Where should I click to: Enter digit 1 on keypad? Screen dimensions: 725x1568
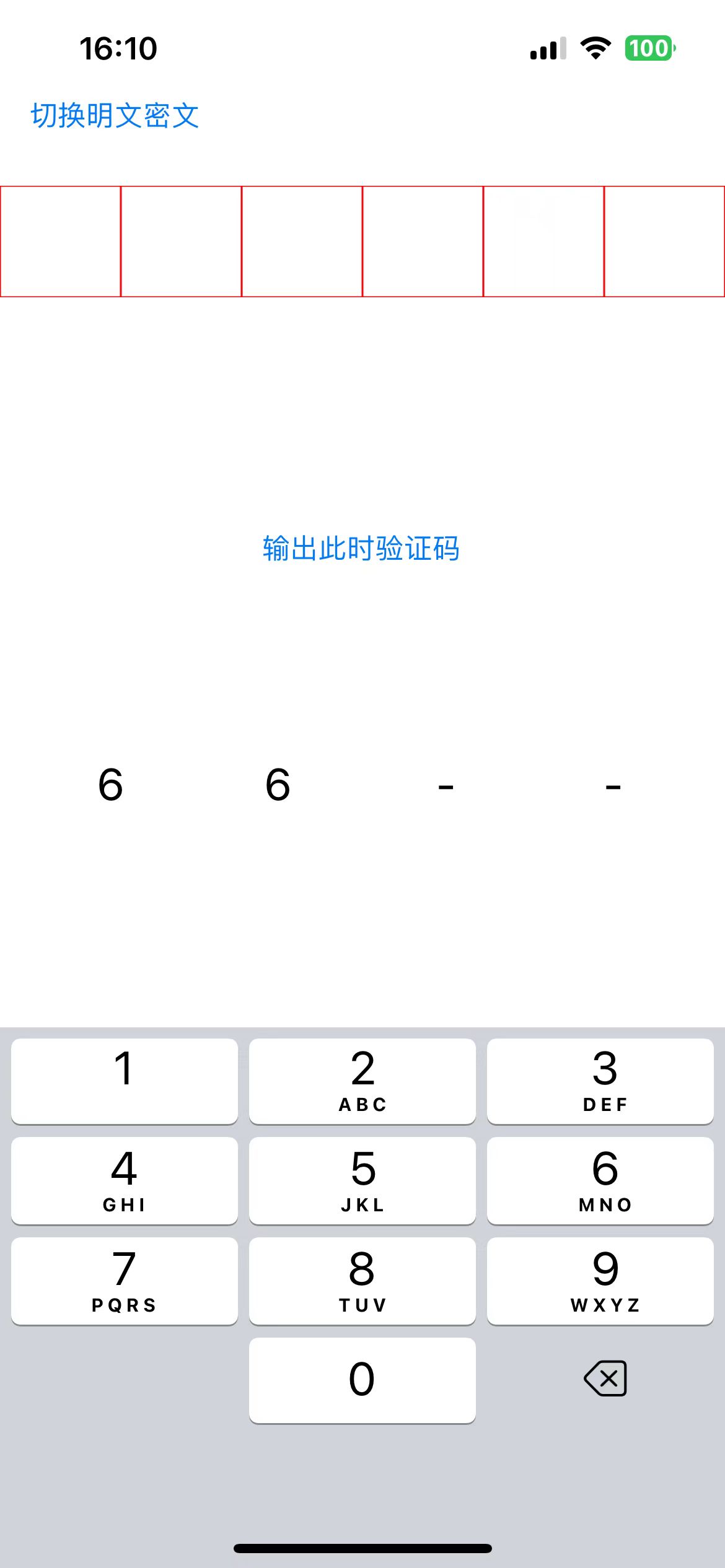tap(124, 1081)
